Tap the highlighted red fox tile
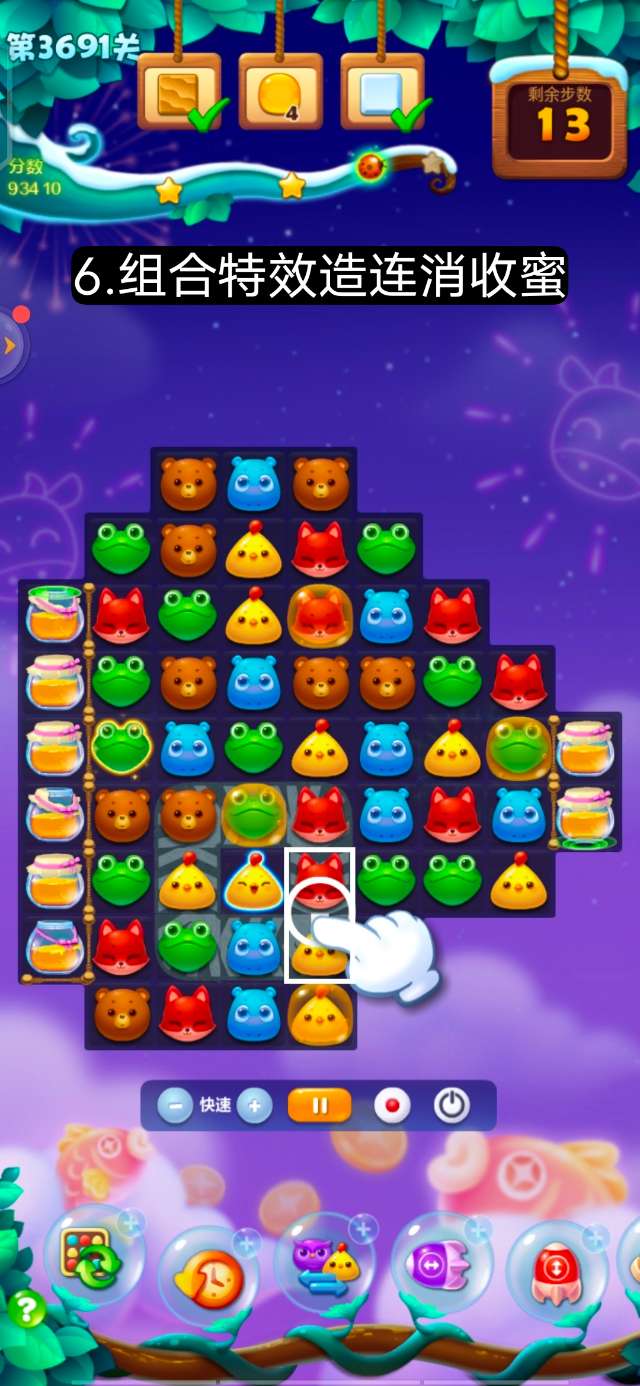The height and width of the screenshot is (1386, 640). (320, 880)
